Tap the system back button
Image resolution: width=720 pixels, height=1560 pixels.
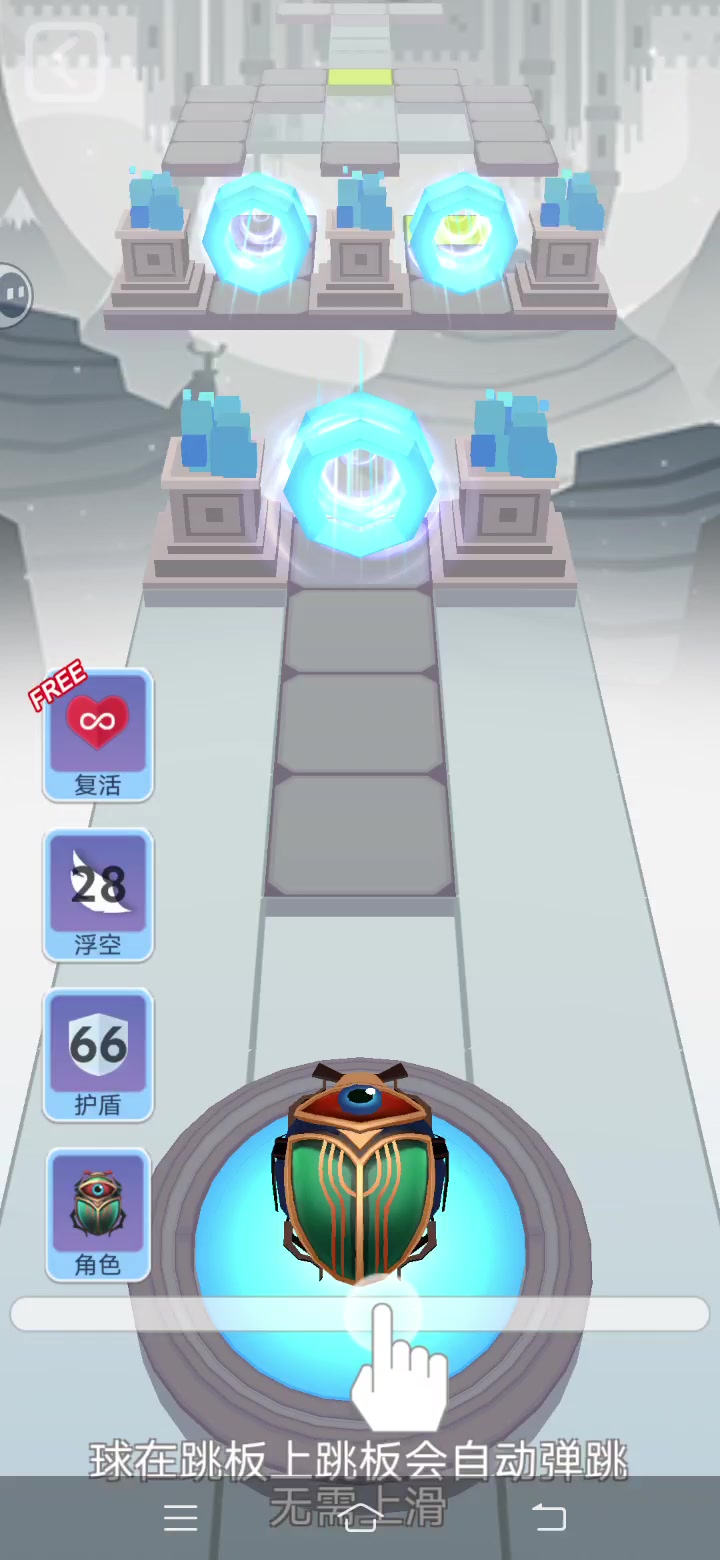[548, 1518]
